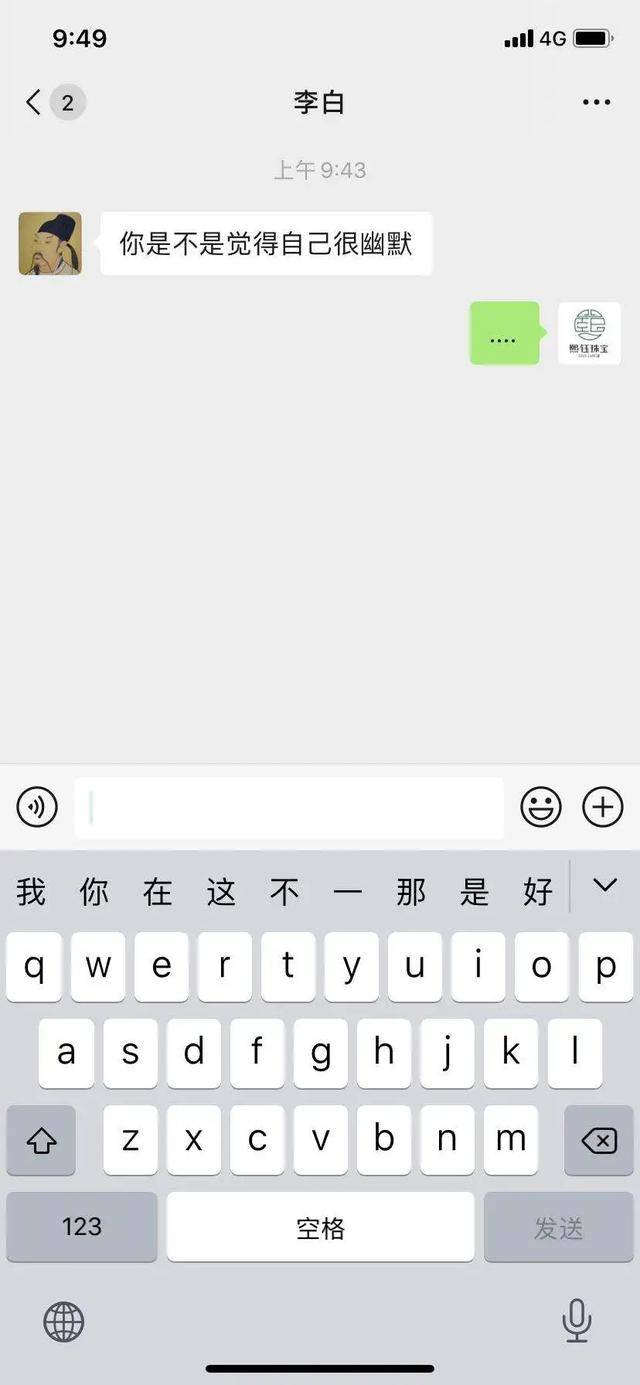The width and height of the screenshot is (640, 1385).
Task: Insert the suggested word 好
Action: 538,891
